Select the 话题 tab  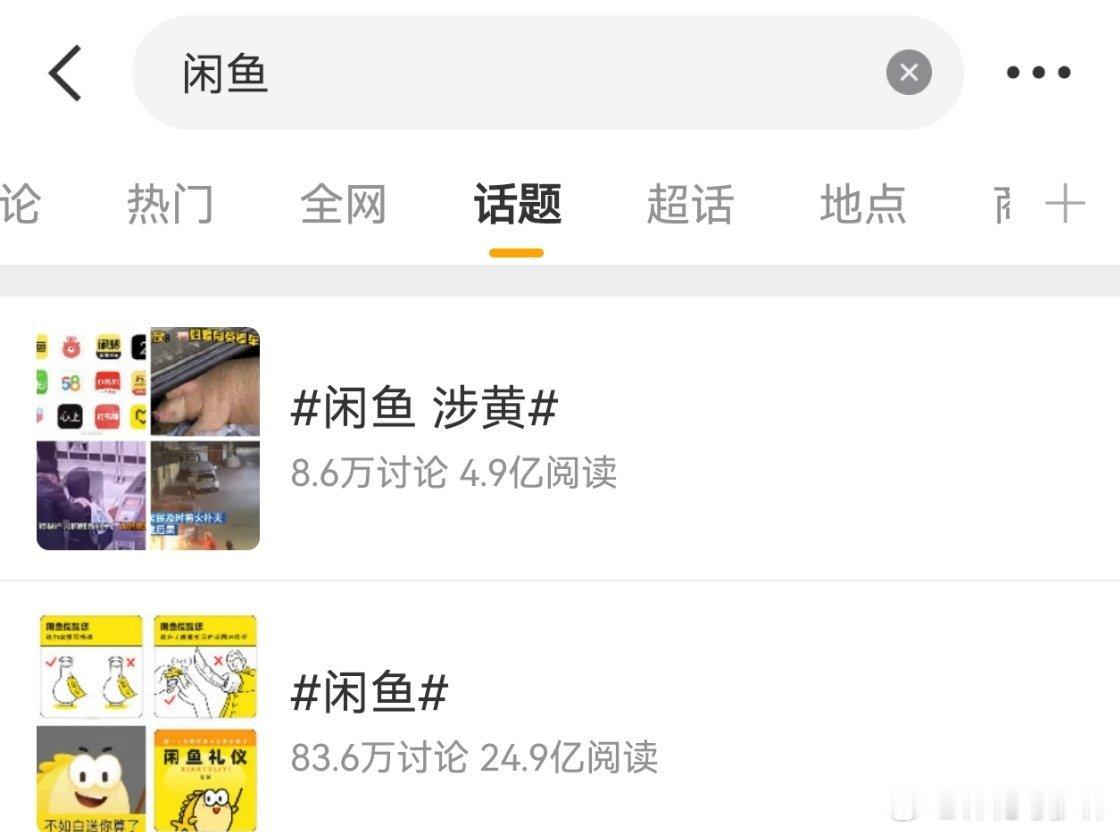(517, 204)
